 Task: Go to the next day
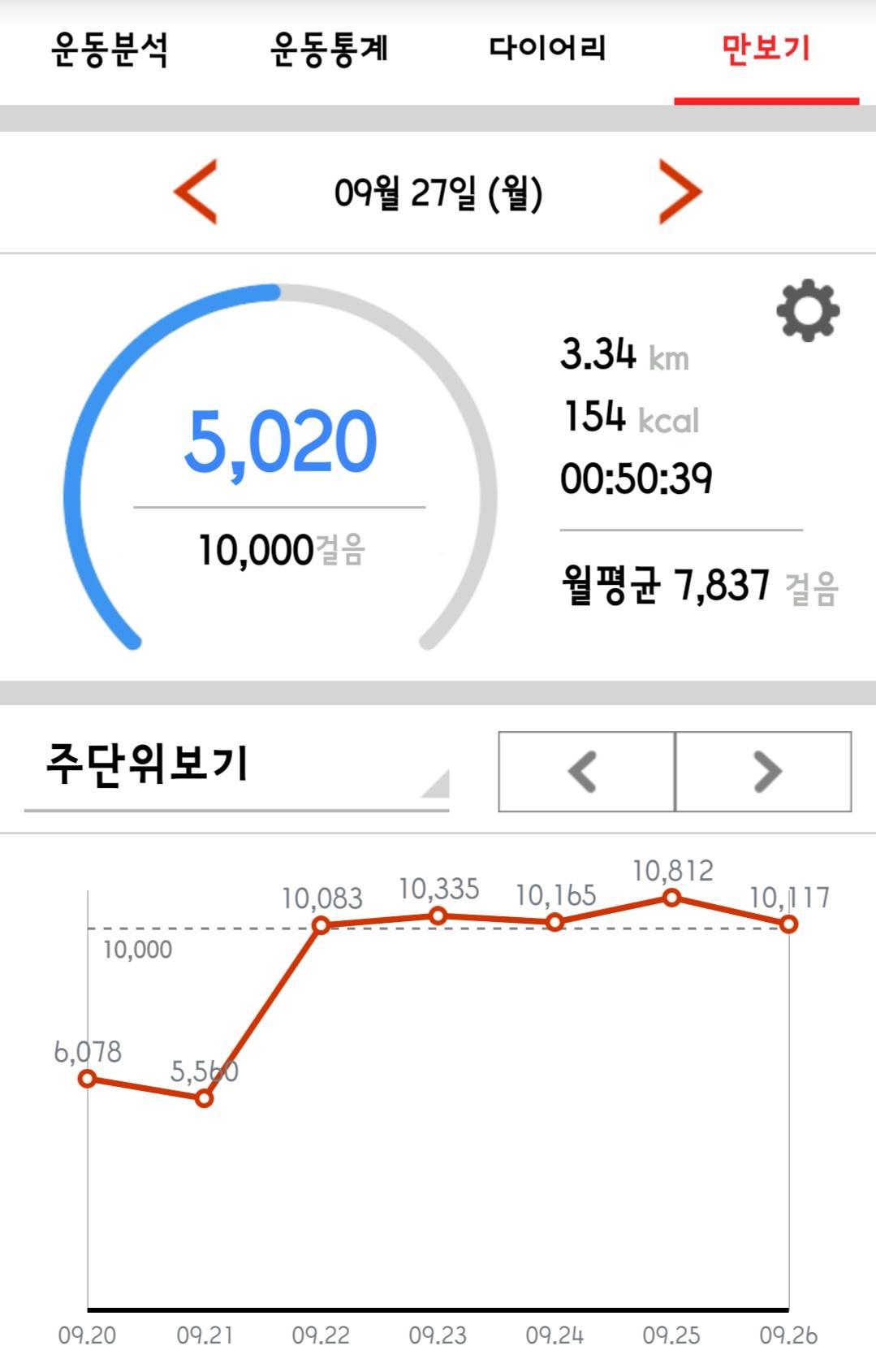[x=679, y=193]
